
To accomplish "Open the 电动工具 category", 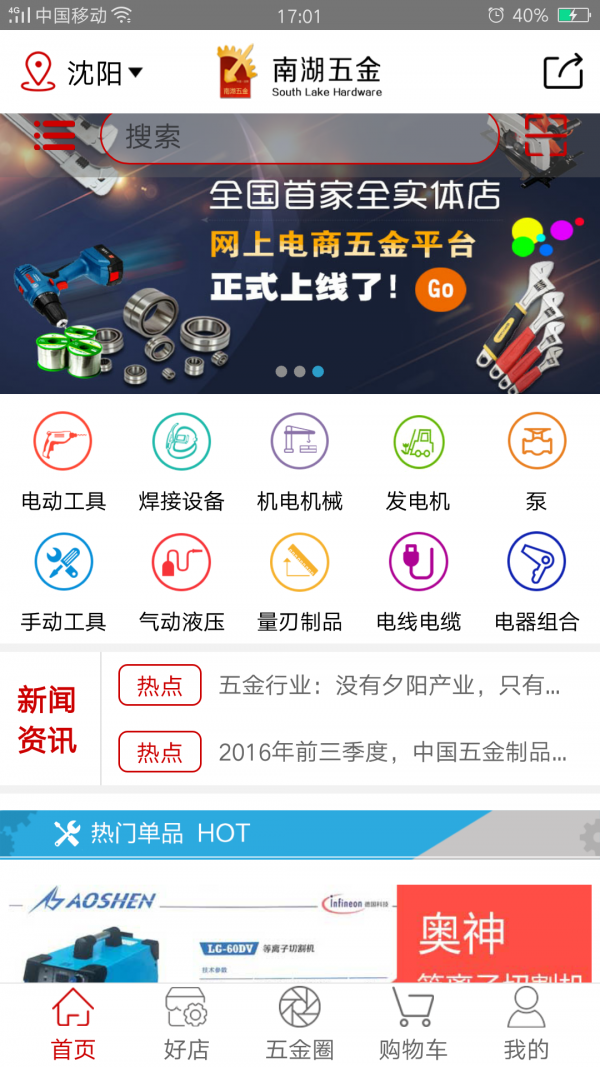I will tap(63, 461).
